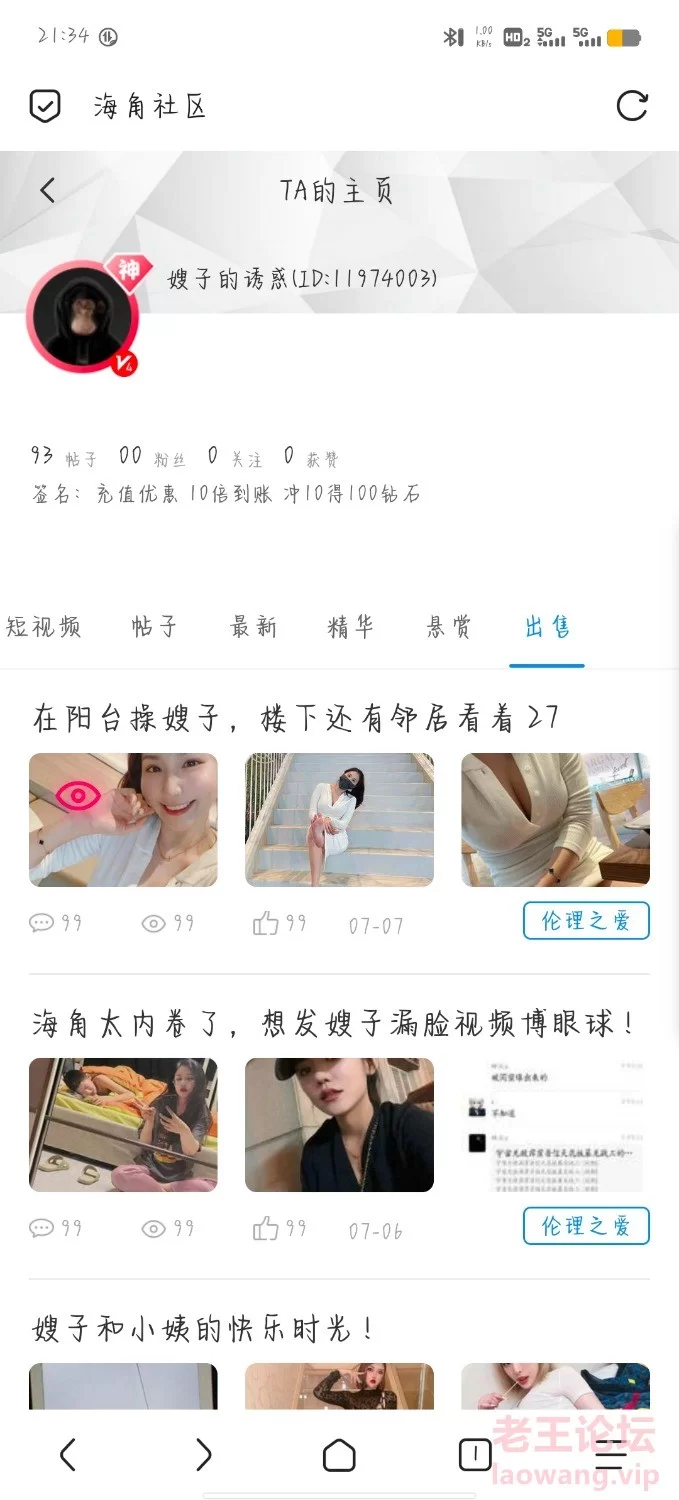Select the 出售 tab

[547, 627]
